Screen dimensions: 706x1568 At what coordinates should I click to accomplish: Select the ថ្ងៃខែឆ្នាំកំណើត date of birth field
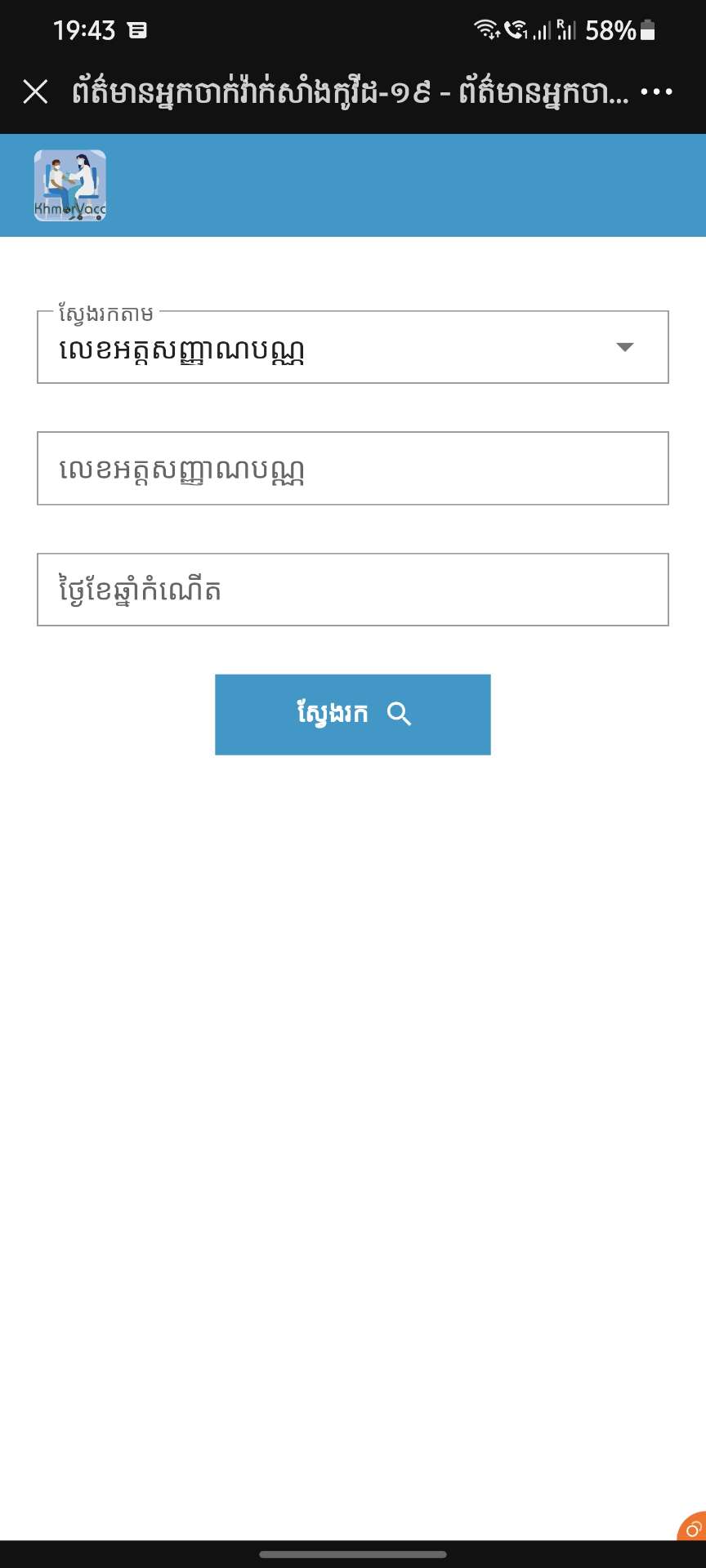click(x=353, y=590)
